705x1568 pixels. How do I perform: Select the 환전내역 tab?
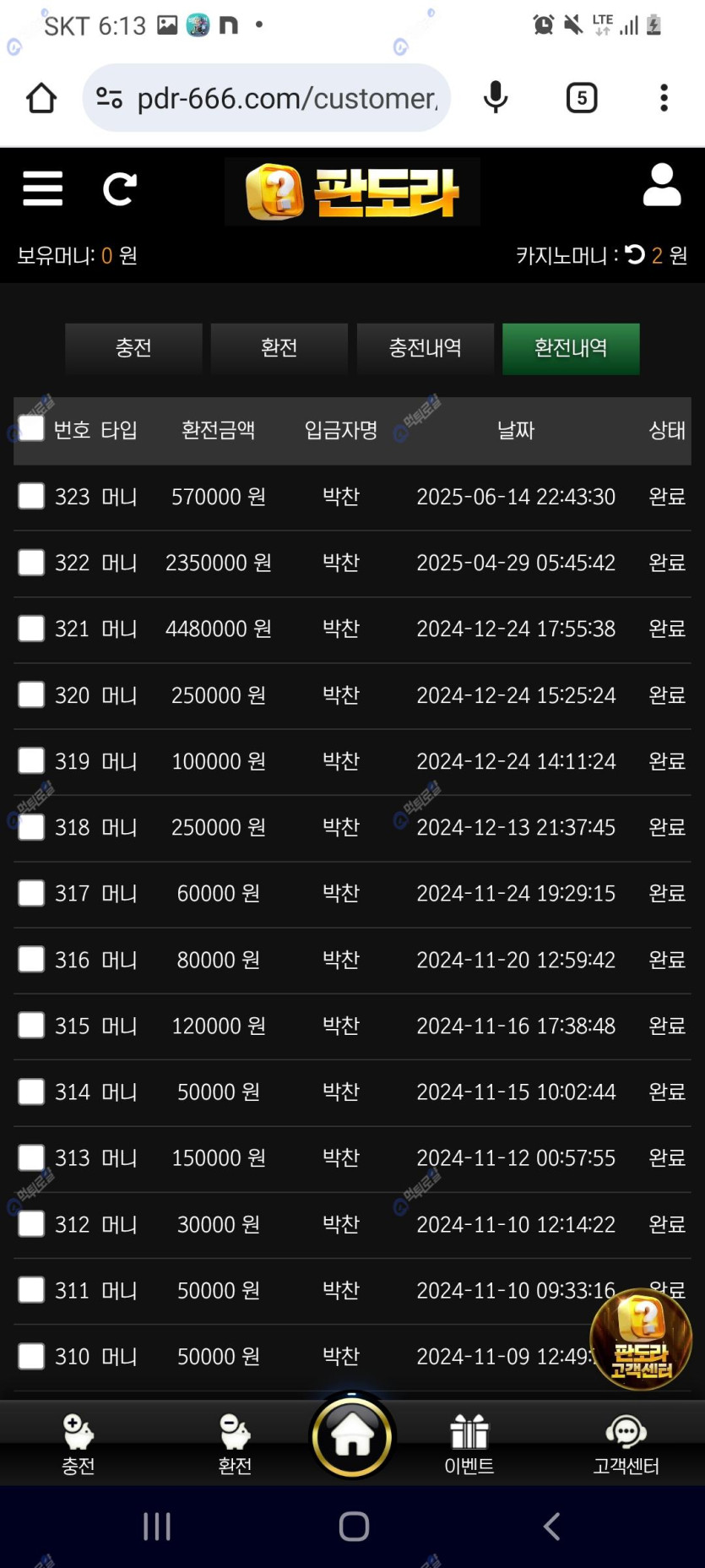pyautogui.click(x=571, y=348)
